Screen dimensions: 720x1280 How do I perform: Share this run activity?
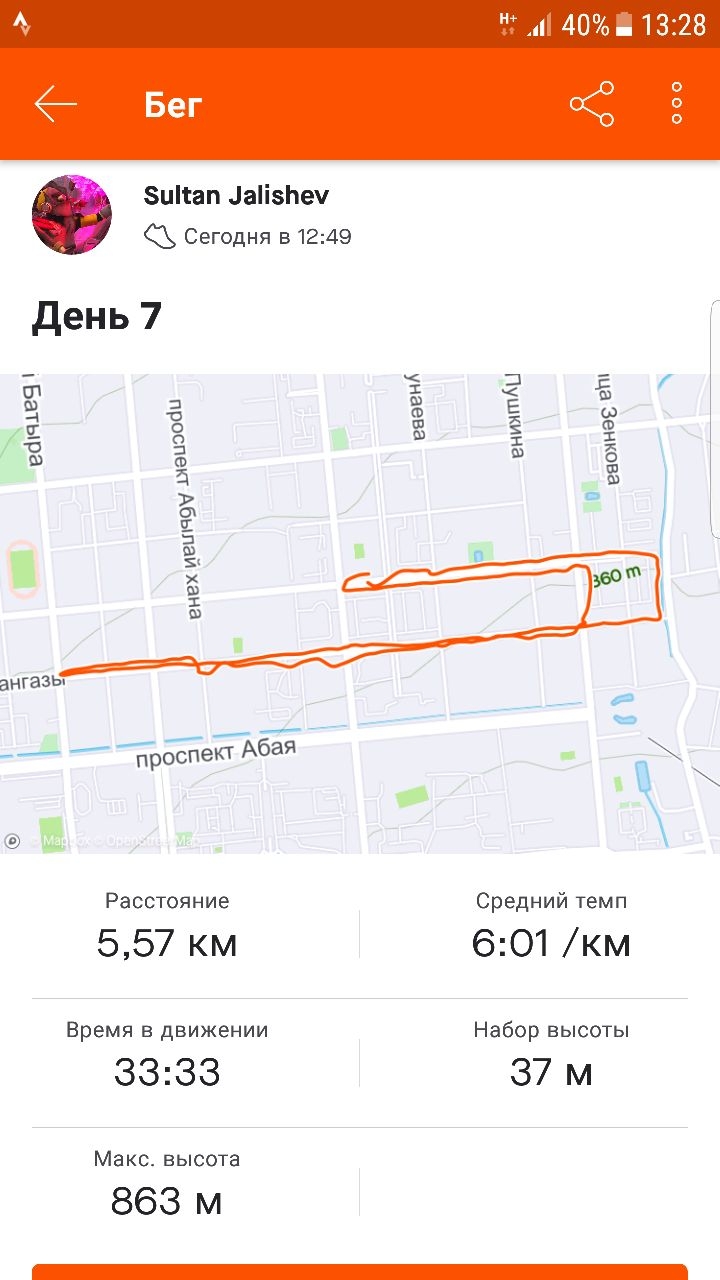pos(592,104)
